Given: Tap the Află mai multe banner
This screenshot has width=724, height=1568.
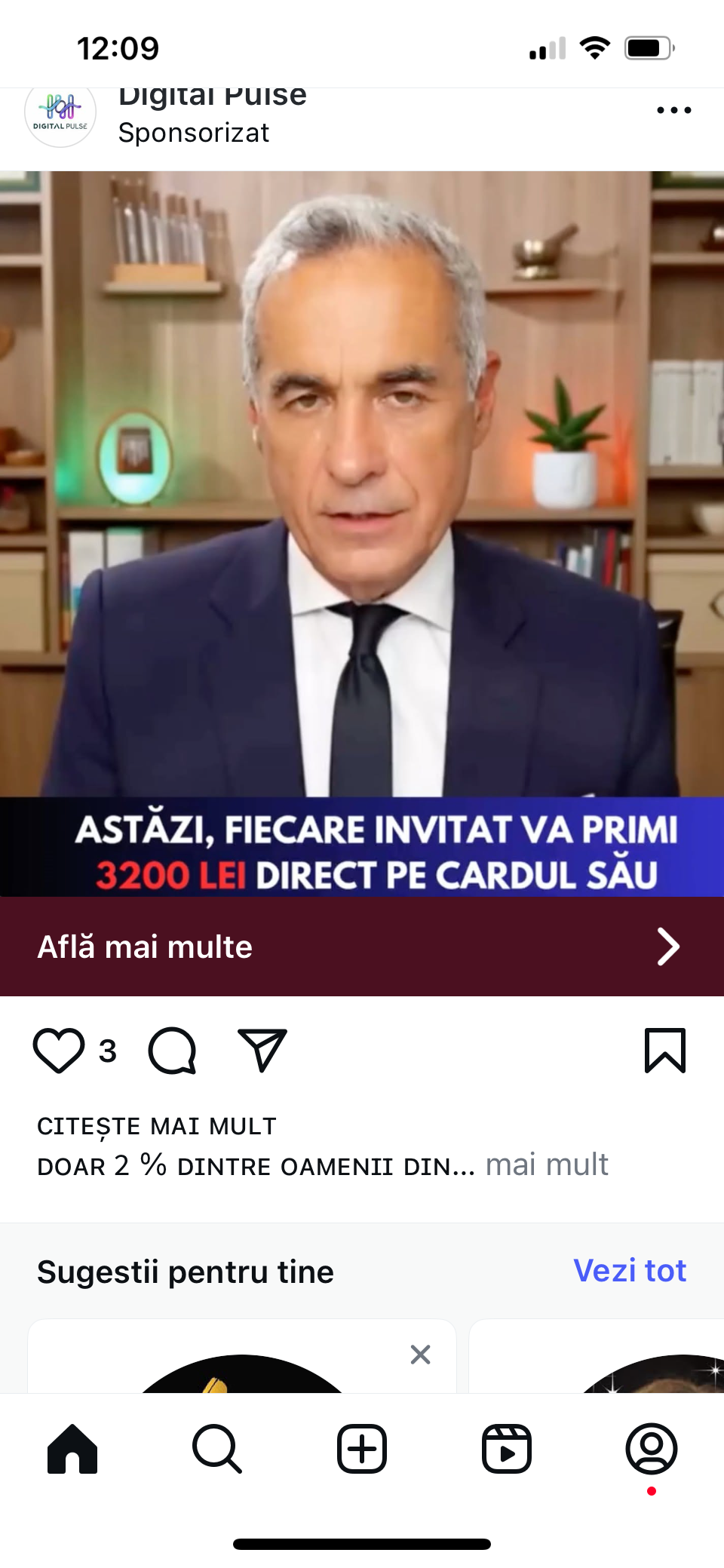Looking at the screenshot, I should [x=362, y=947].
